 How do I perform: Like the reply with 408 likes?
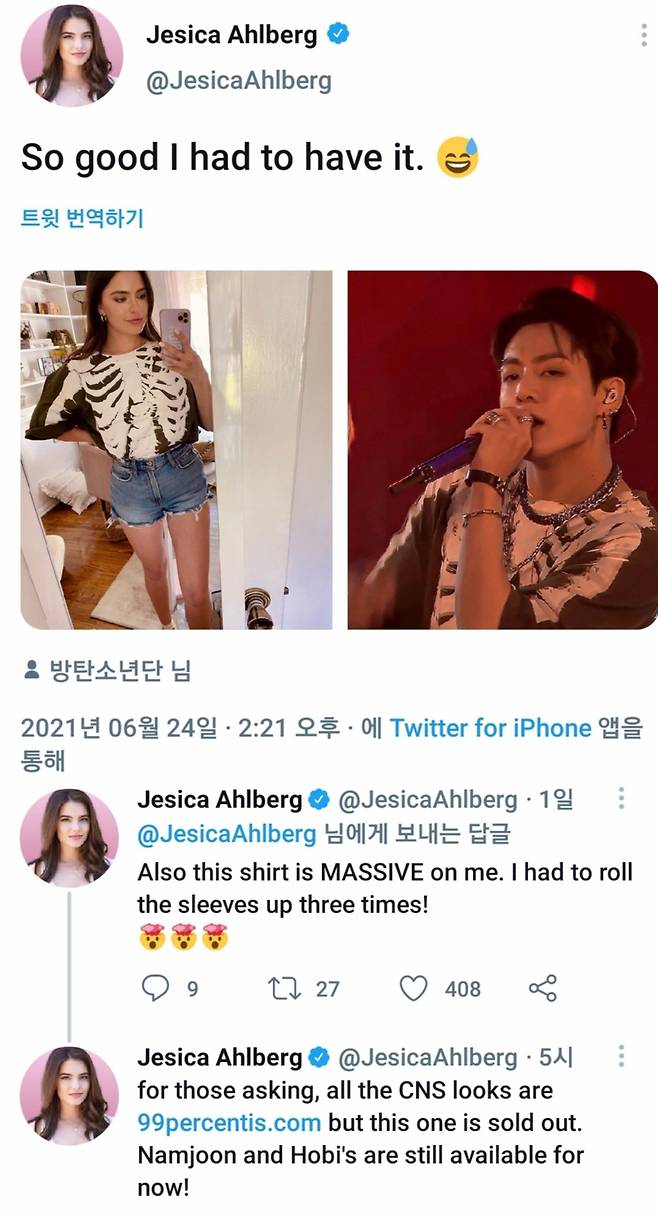413,989
